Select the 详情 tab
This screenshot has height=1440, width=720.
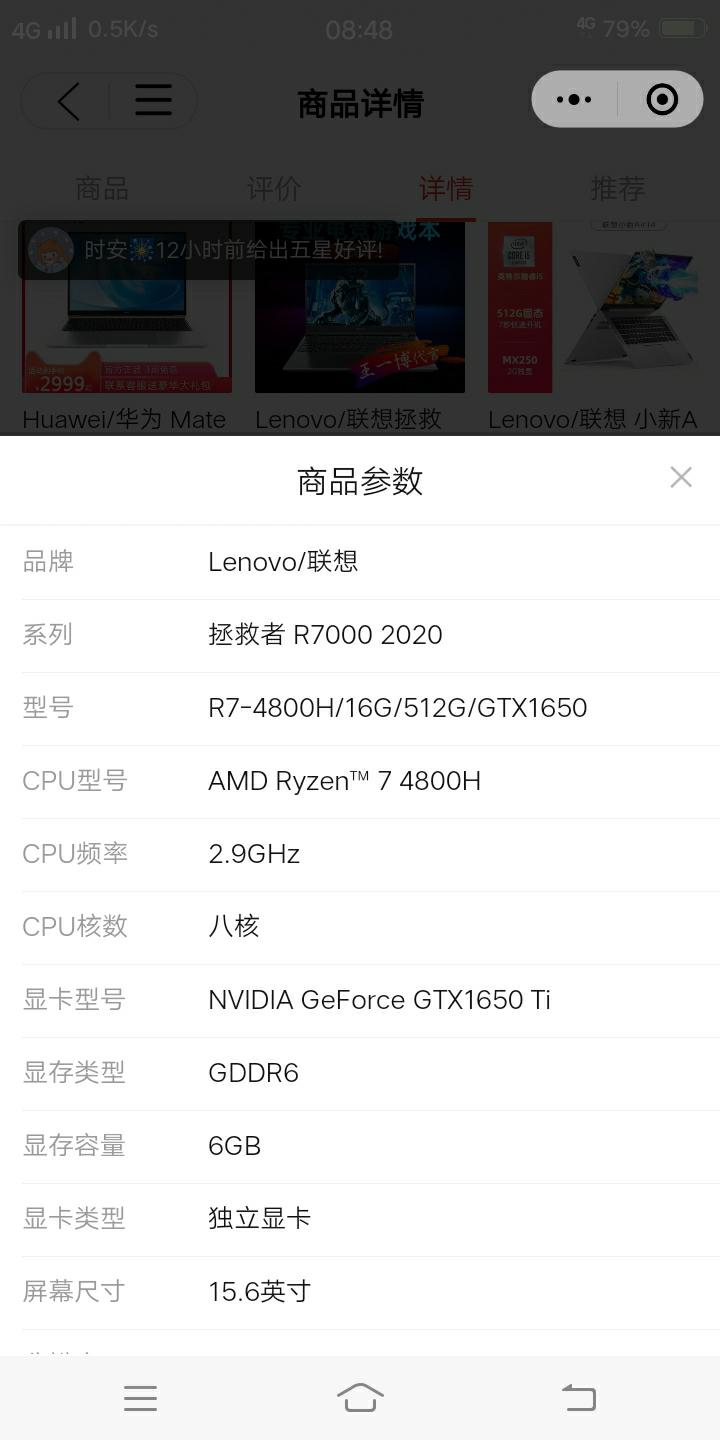[446, 188]
